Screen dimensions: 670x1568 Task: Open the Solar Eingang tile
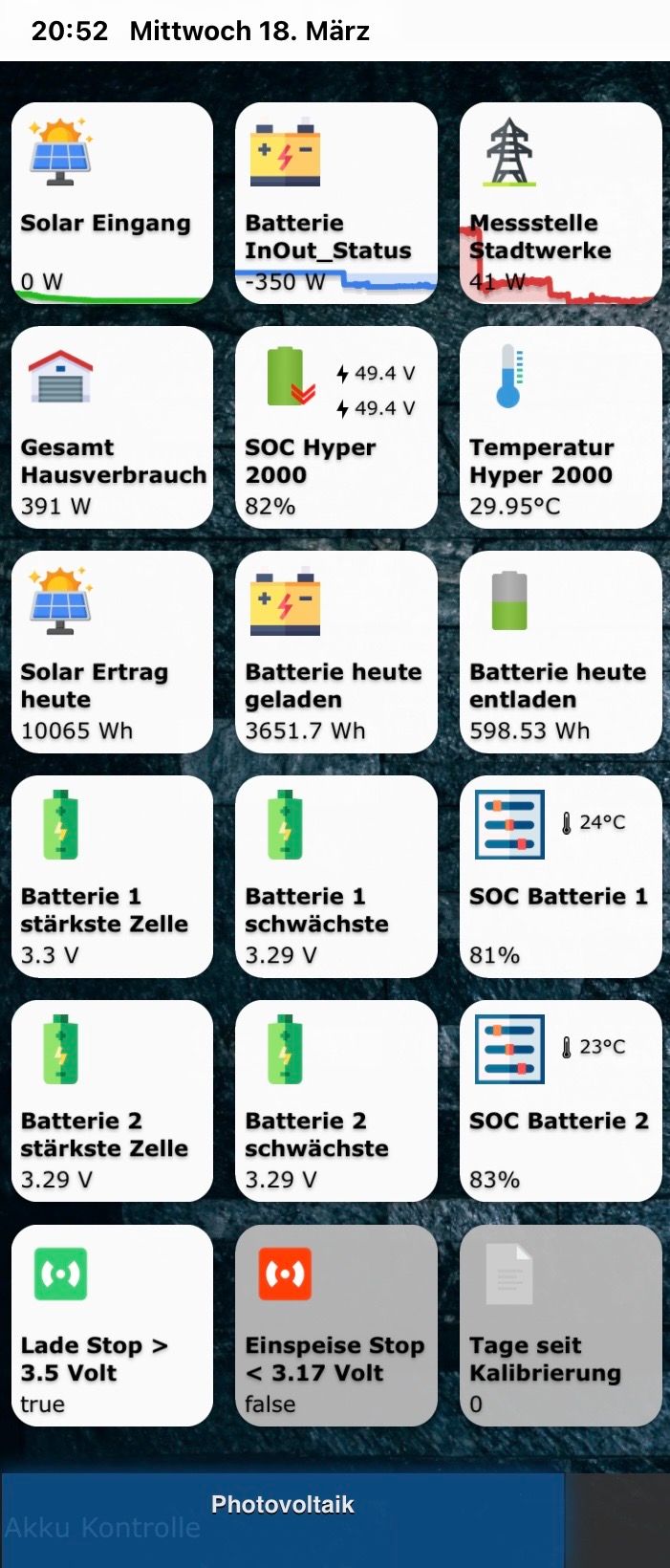(112, 203)
